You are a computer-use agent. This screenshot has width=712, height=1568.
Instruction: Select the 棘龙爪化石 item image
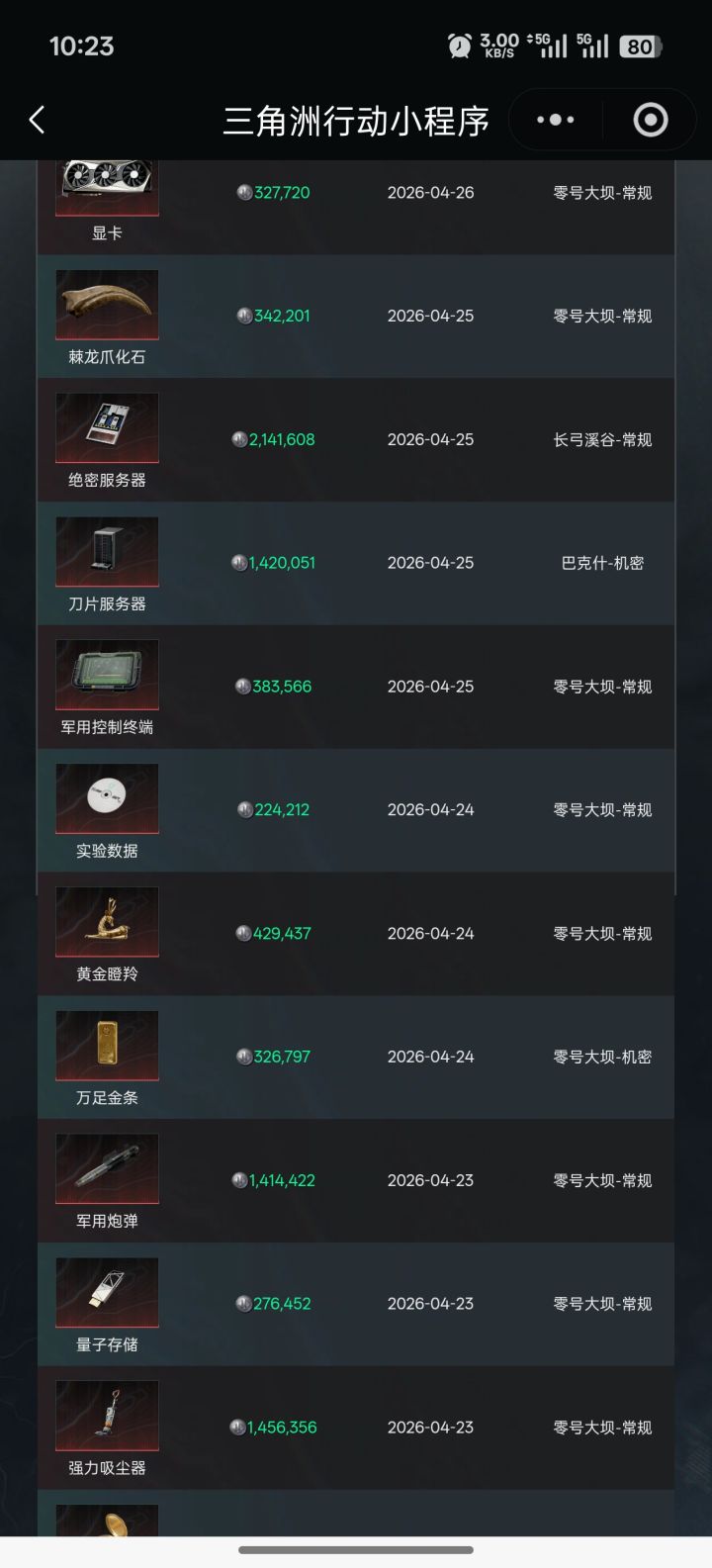tap(107, 305)
